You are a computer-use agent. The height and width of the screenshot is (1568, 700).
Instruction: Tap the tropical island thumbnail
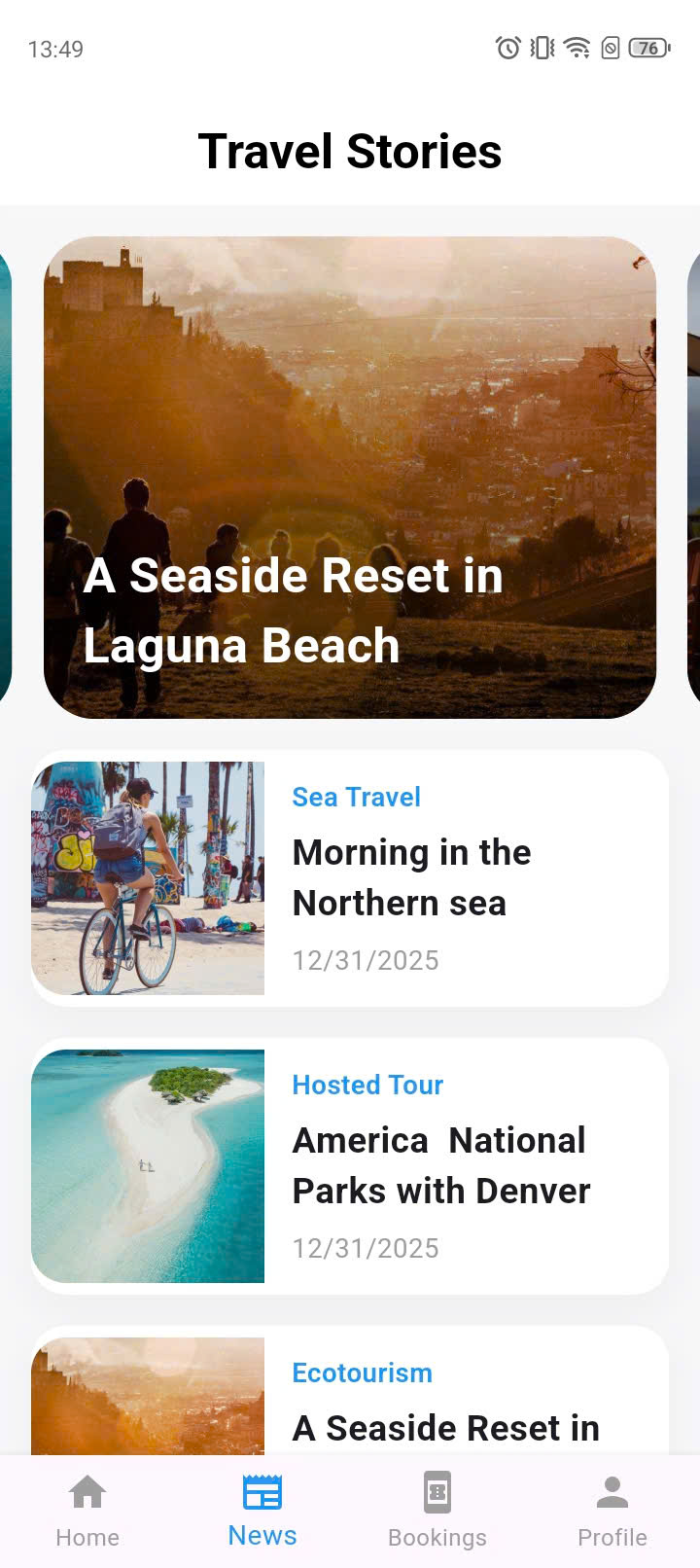148,1164
